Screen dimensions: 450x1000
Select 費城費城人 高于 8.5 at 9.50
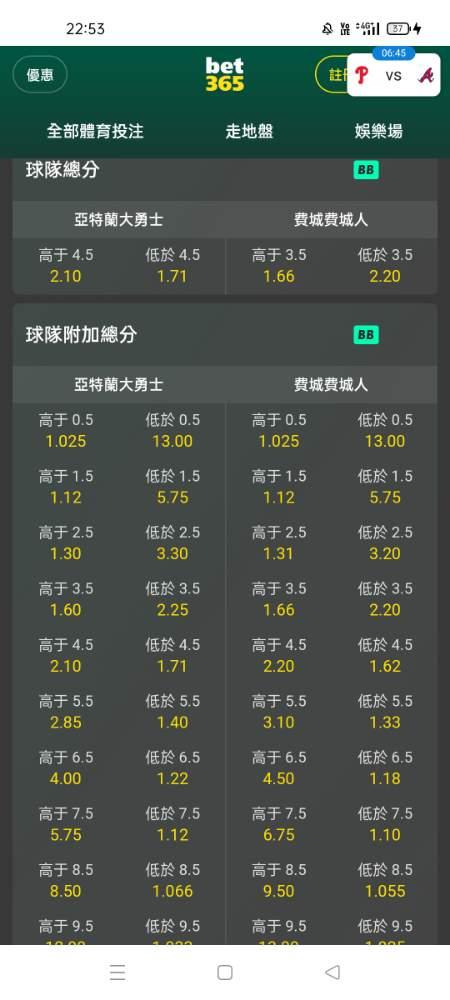tap(279, 879)
